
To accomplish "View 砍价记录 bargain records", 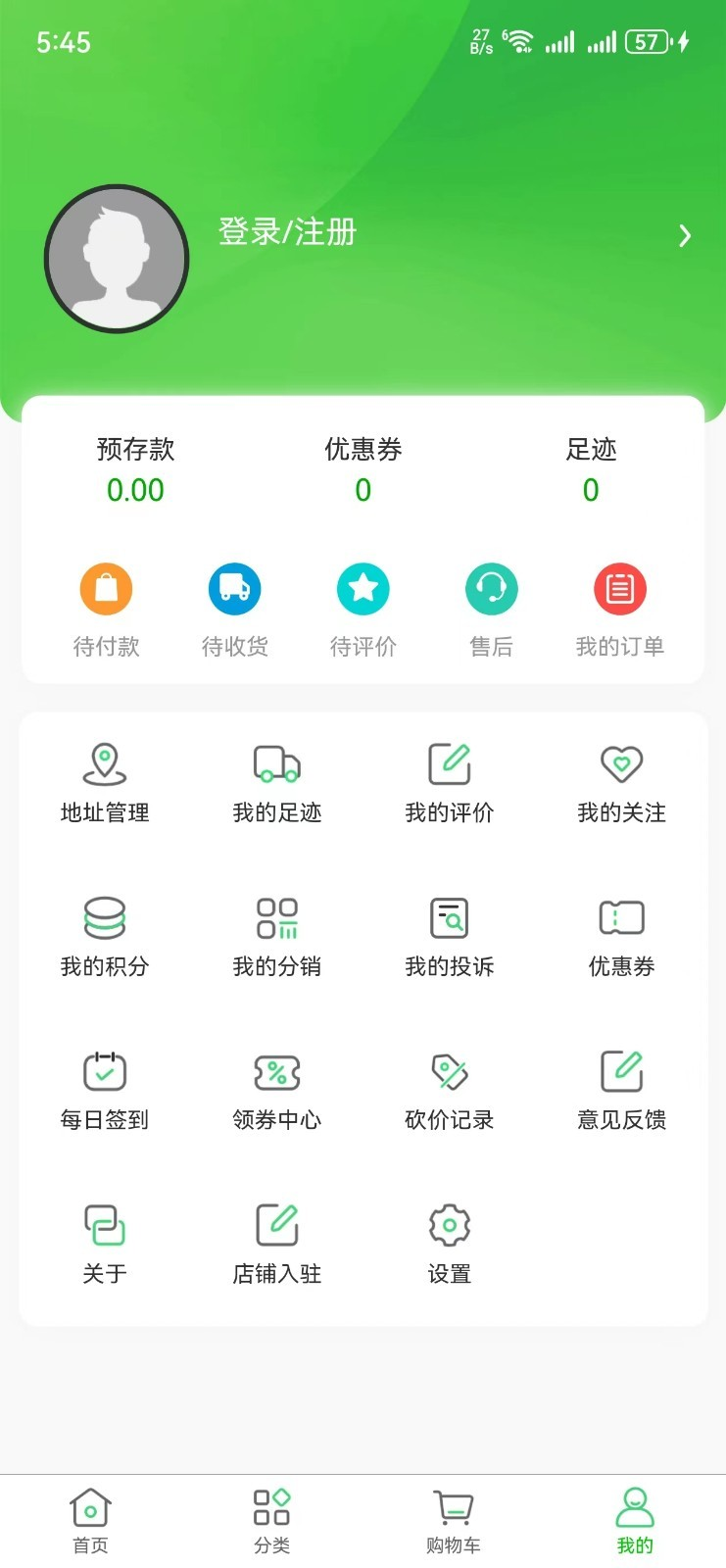I will click(450, 1089).
